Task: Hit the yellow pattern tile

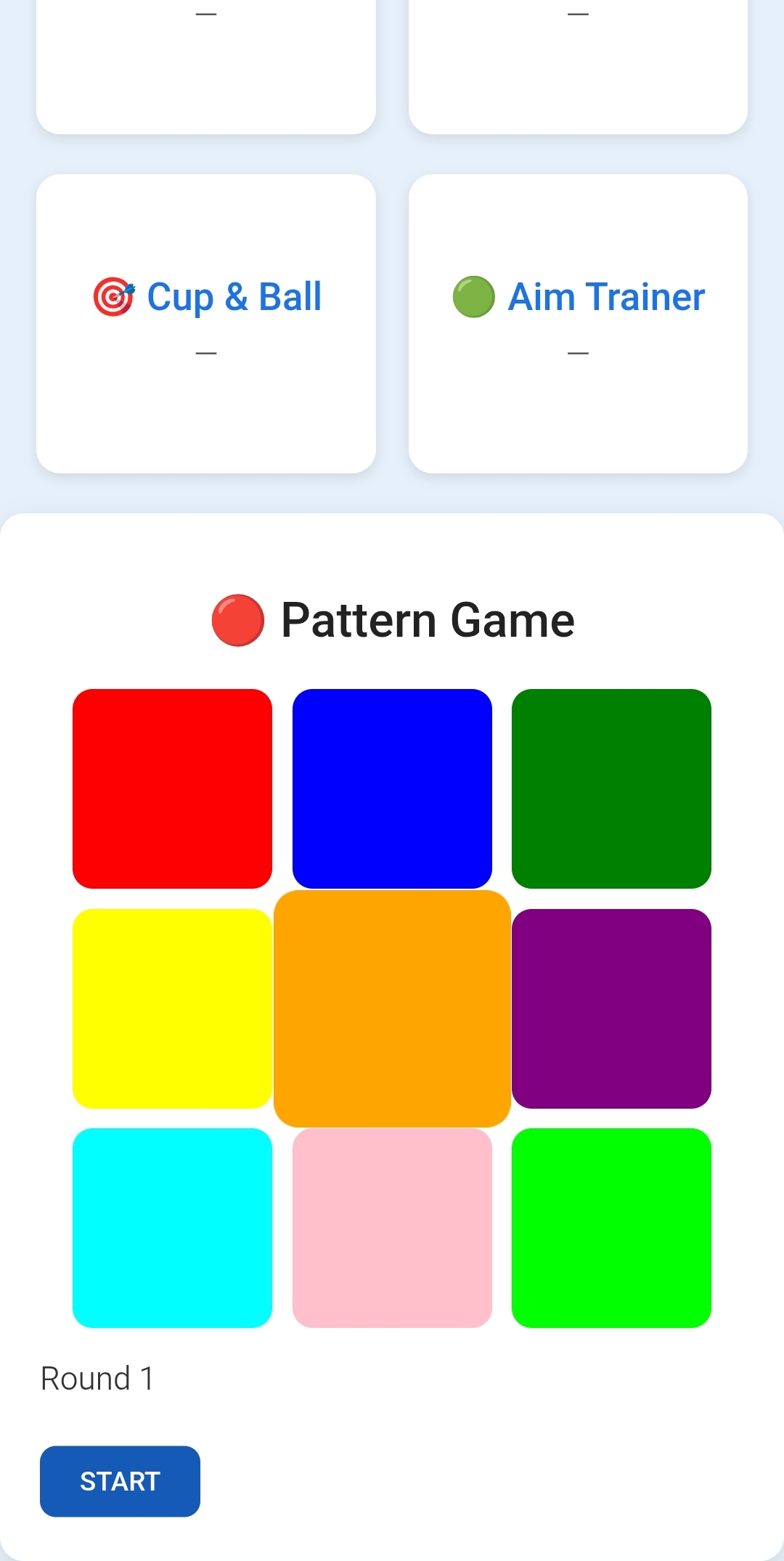Action: point(172,1008)
